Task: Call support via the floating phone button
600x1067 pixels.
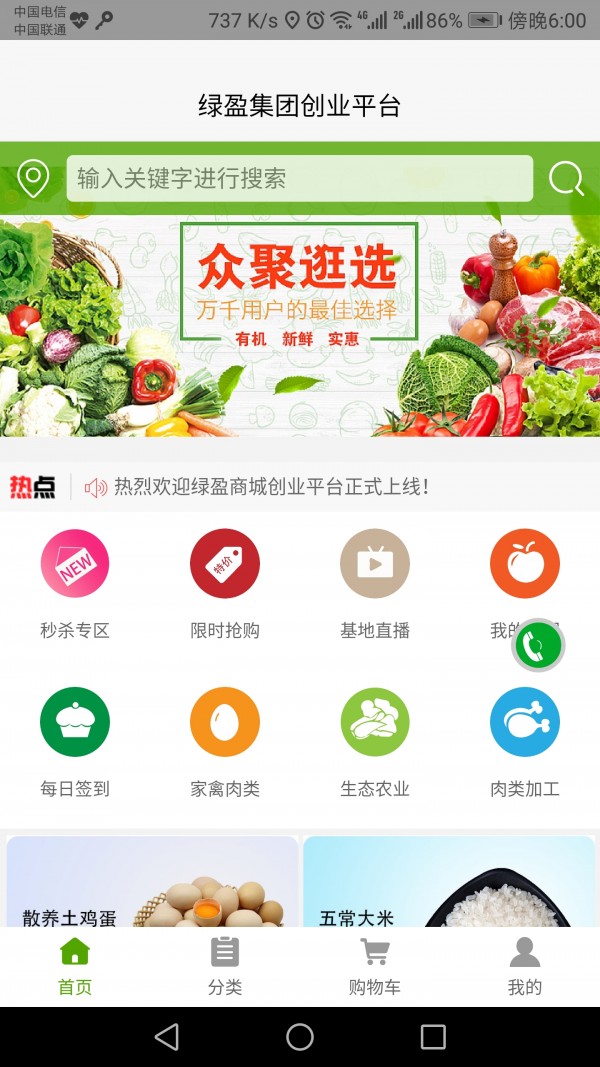Action: tap(538, 646)
